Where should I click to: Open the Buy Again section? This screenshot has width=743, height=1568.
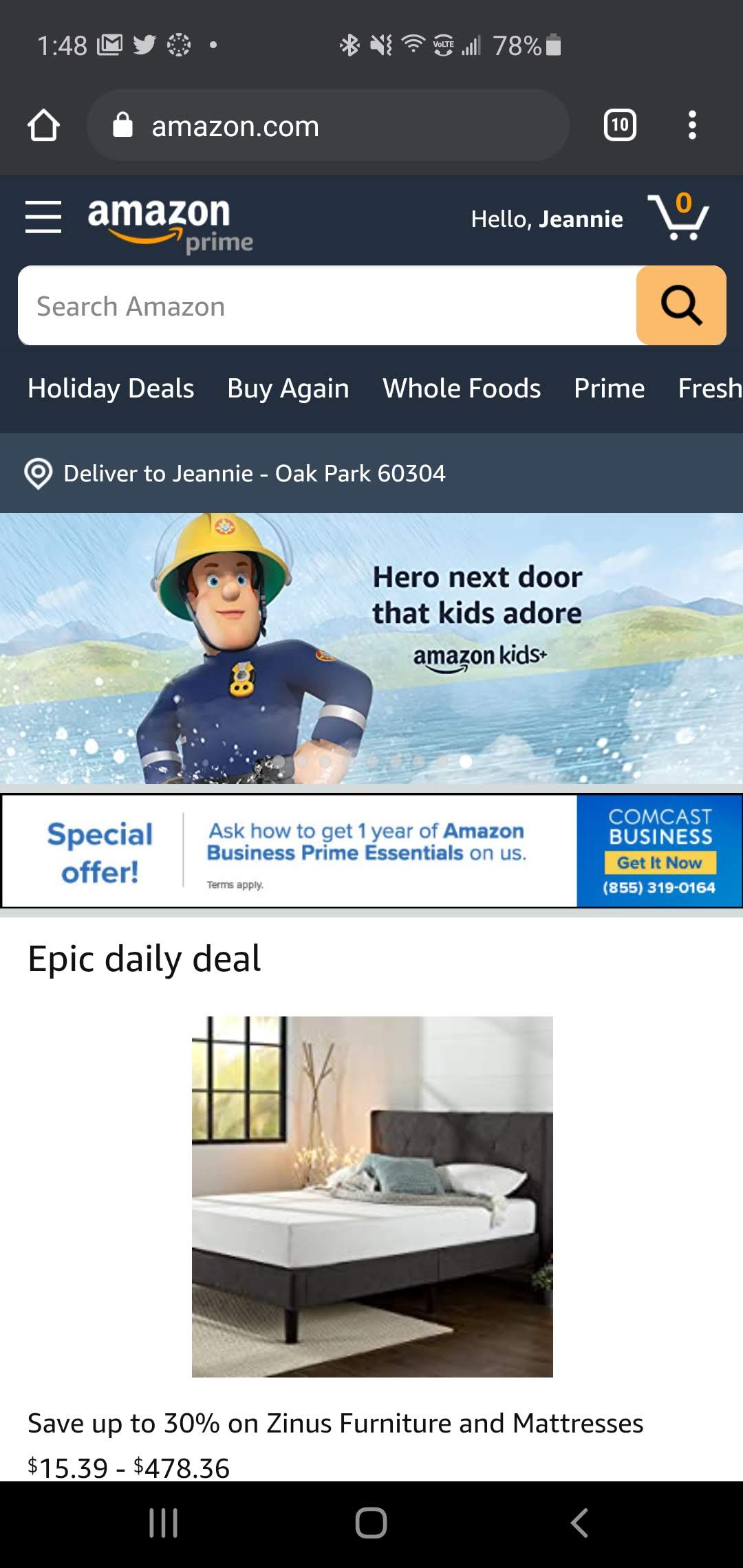point(288,389)
